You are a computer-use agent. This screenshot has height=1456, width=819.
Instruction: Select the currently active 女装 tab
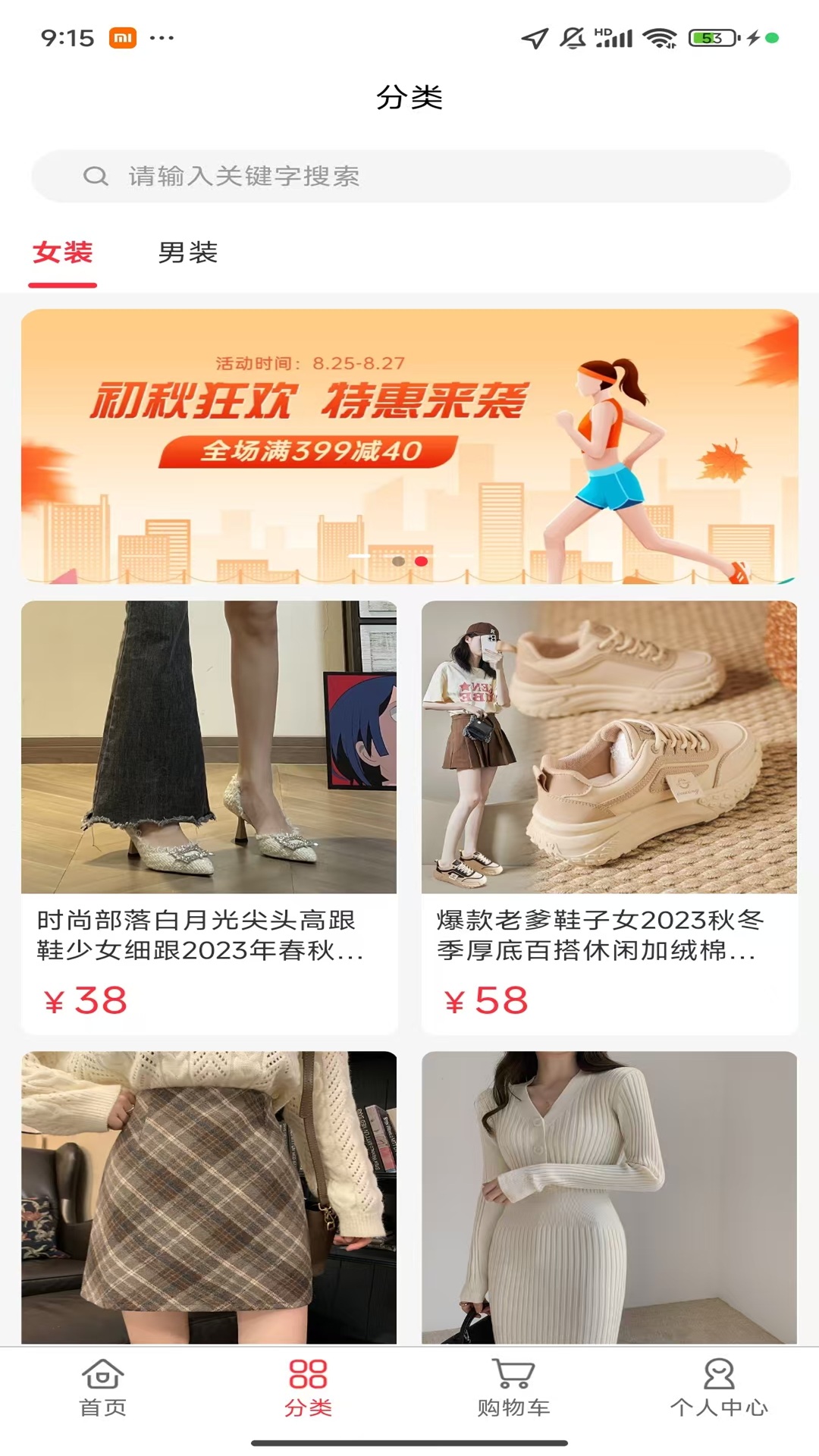coord(63,254)
